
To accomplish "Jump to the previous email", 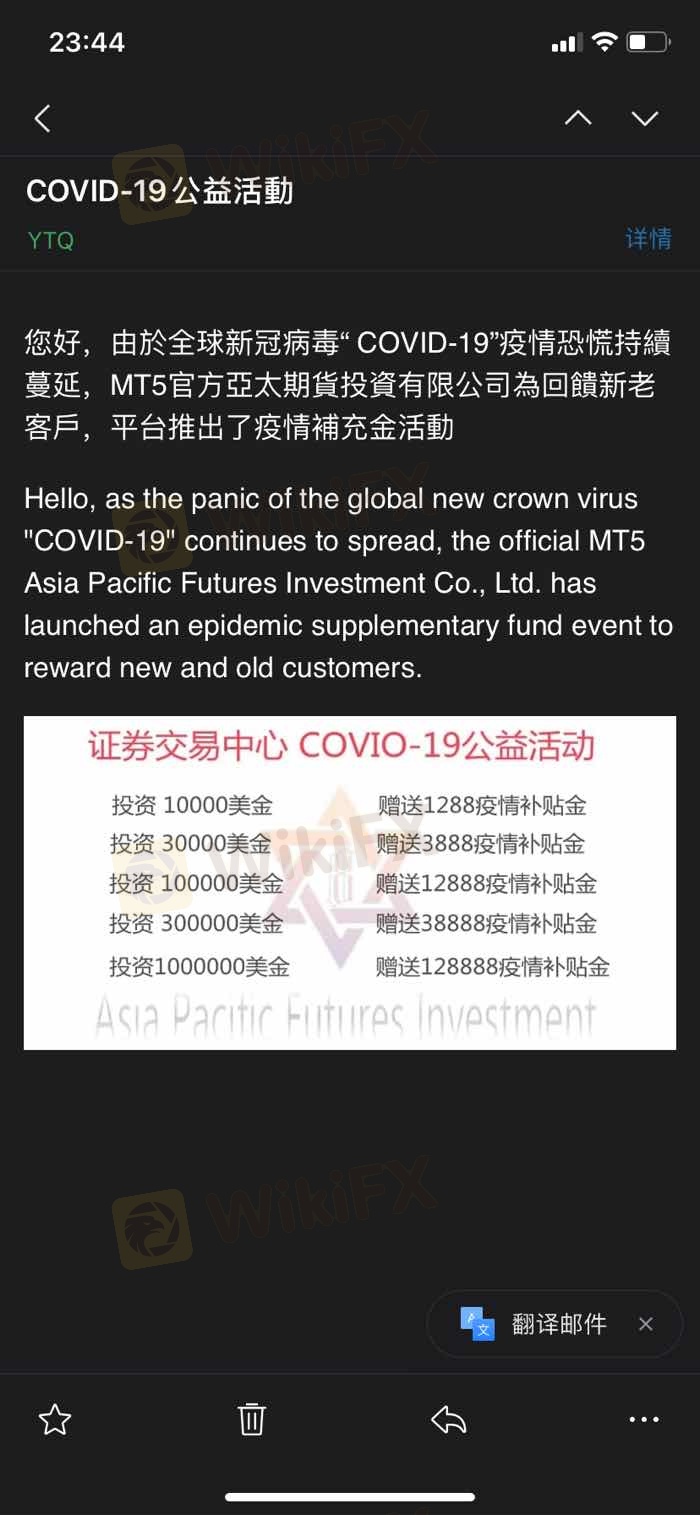I will [578, 119].
